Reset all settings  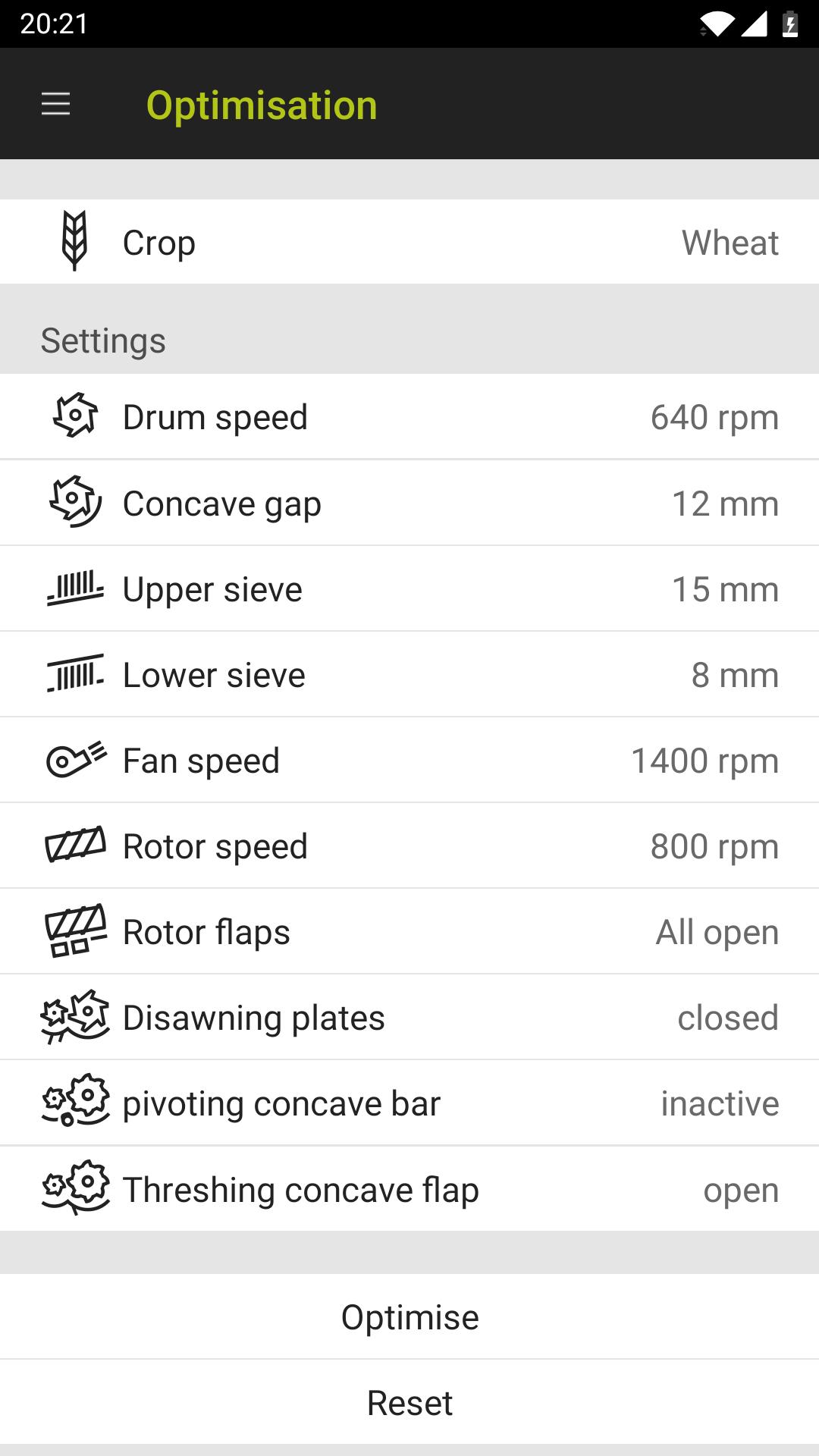tap(409, 1403)
